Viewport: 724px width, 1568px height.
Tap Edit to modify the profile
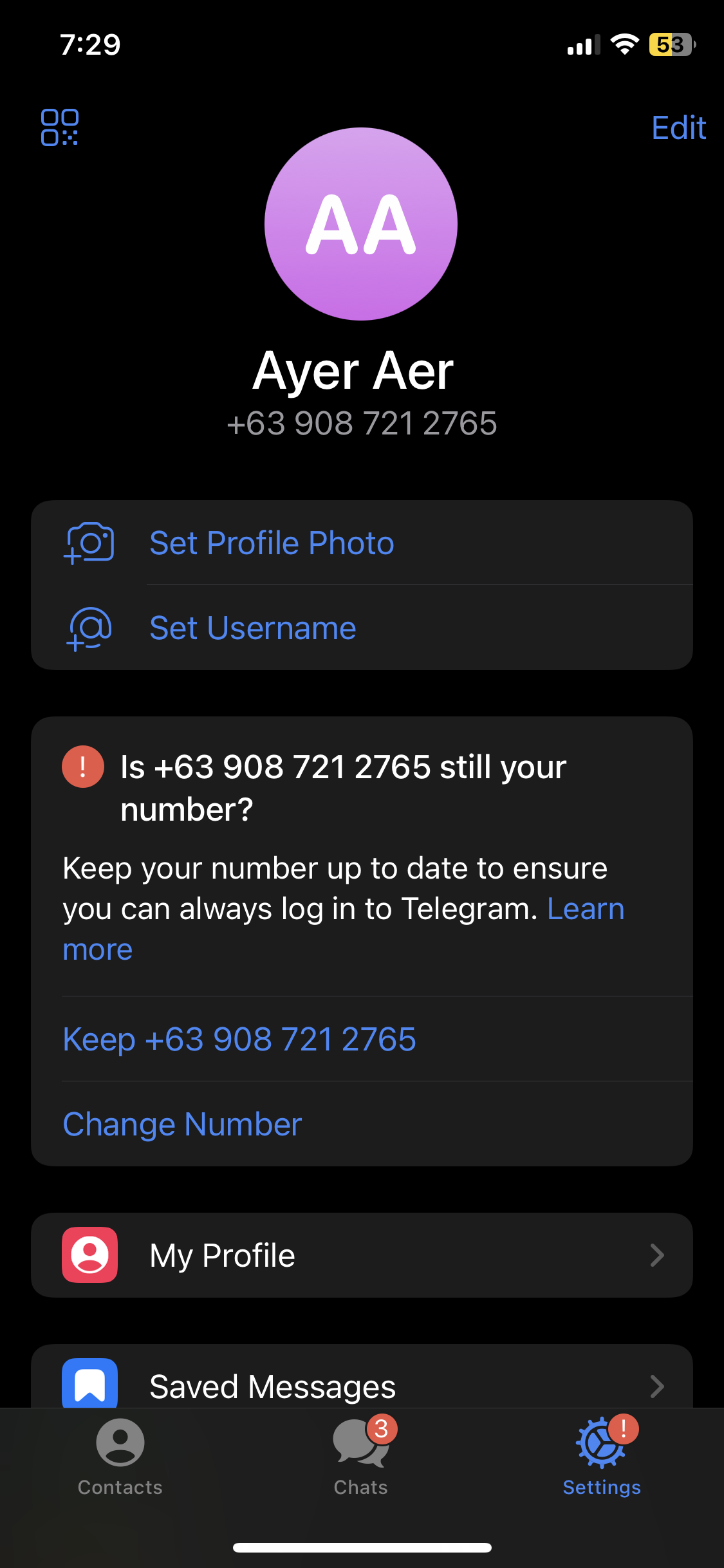pyautogui.click(x=678, y=128)
